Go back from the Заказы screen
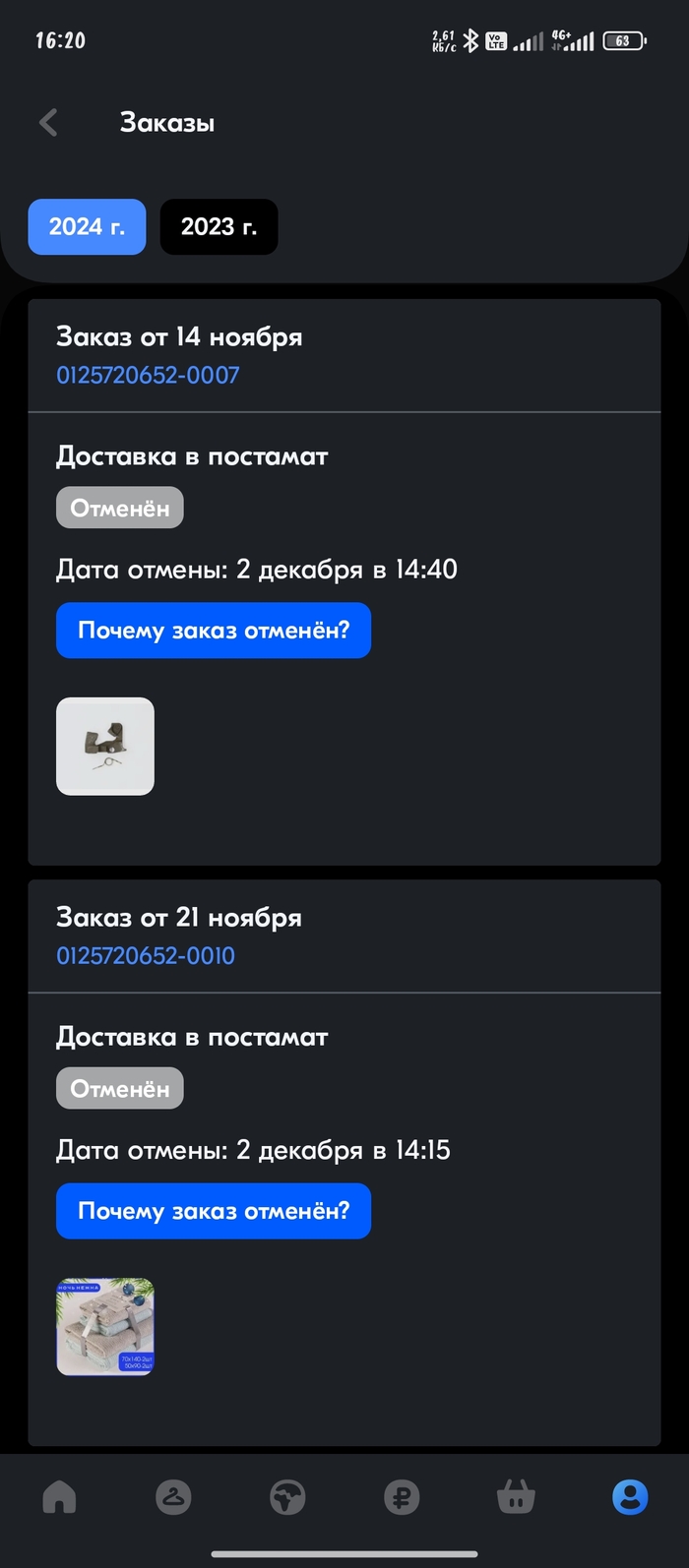 click(48, 123)
